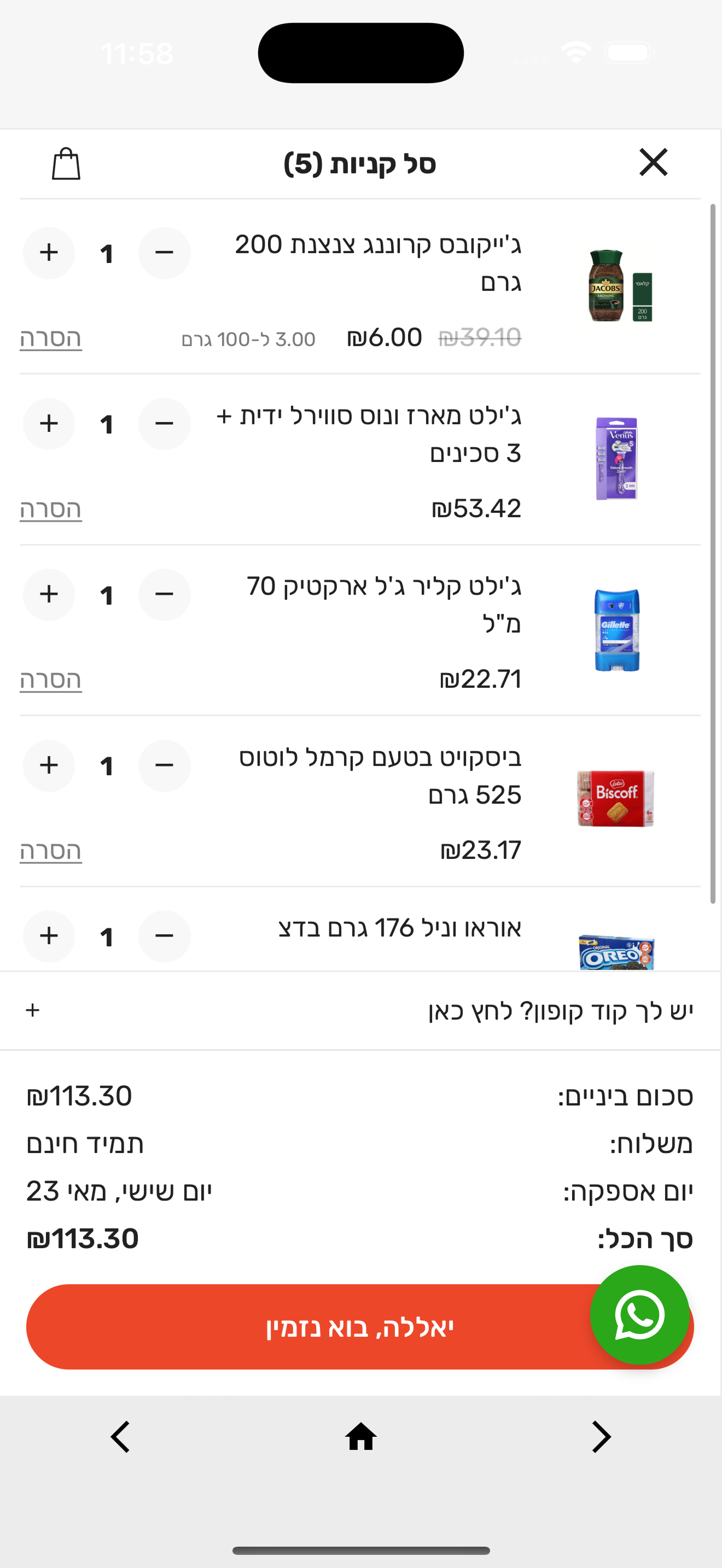Decrease quantity of Jacobs Kronung coffee
The height and width of the screenshot is (1568, 722).
click(x=165, y=253)
